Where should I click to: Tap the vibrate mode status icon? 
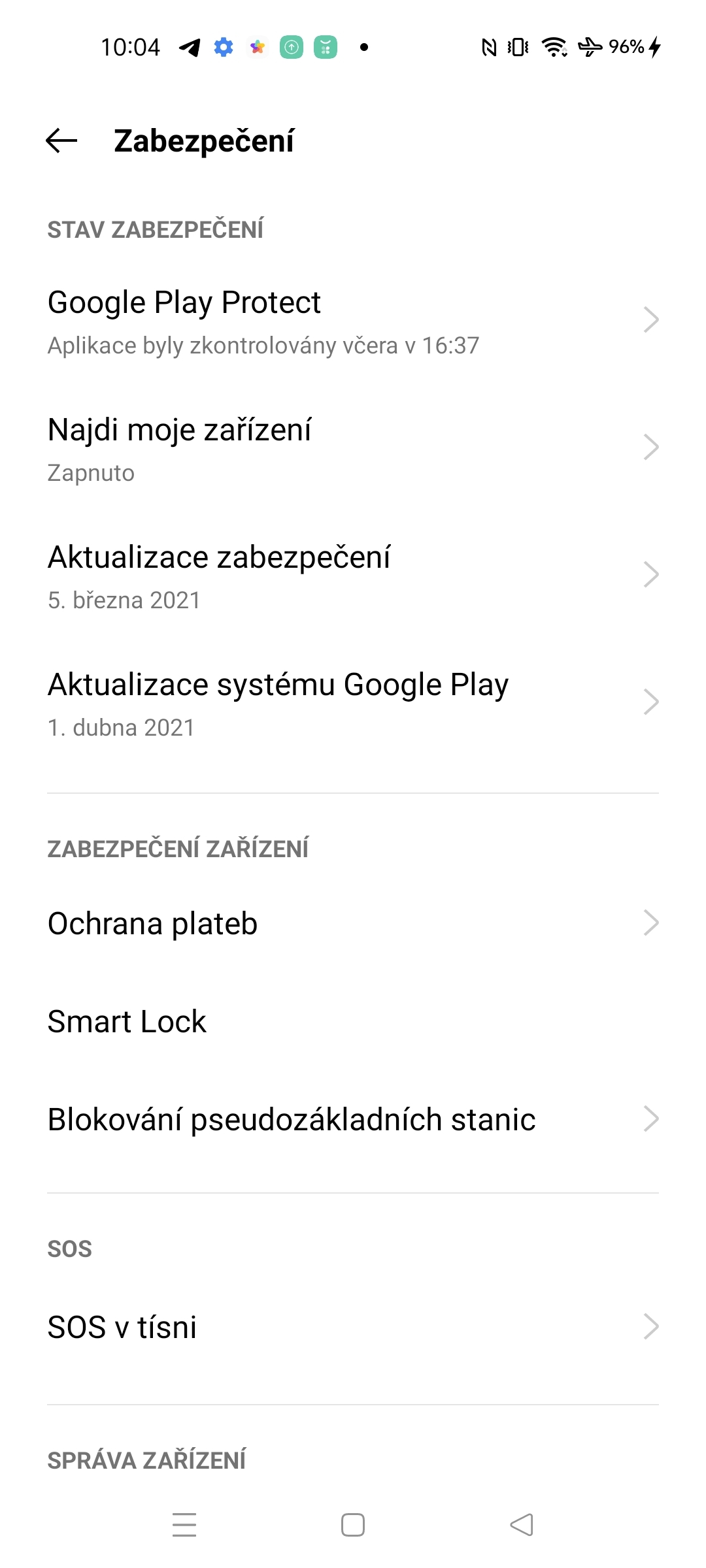coord(516,46)
